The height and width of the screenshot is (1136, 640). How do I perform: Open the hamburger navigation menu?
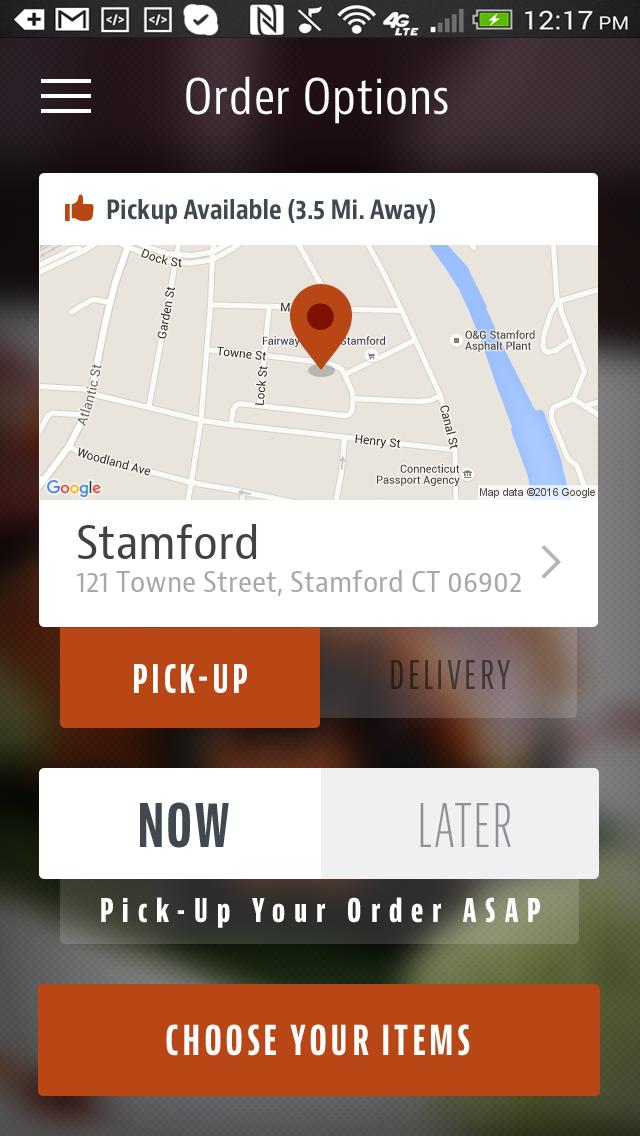pyautogui.click(x=66, y=96)
